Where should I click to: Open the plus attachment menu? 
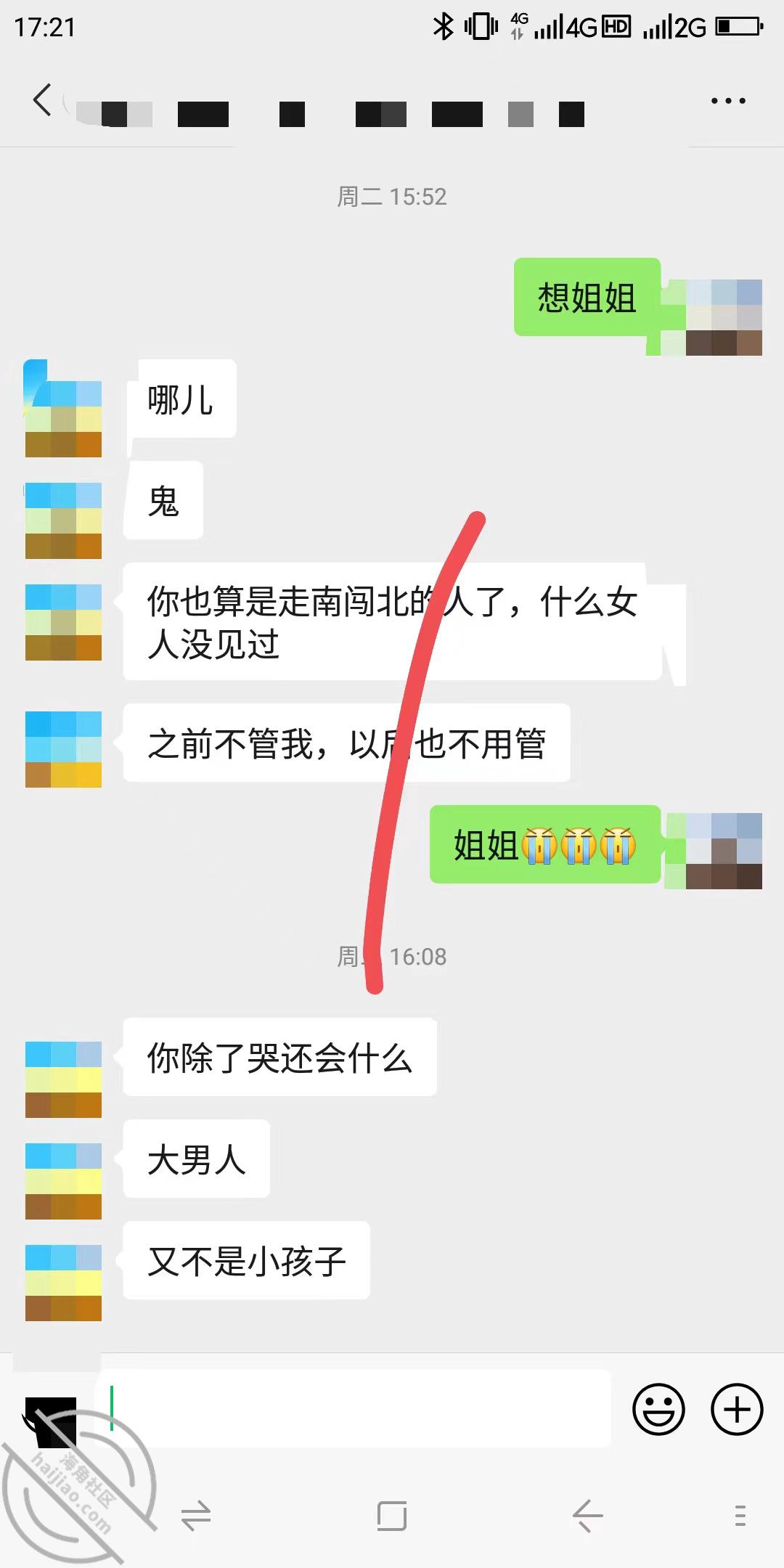click(737, 1410)
